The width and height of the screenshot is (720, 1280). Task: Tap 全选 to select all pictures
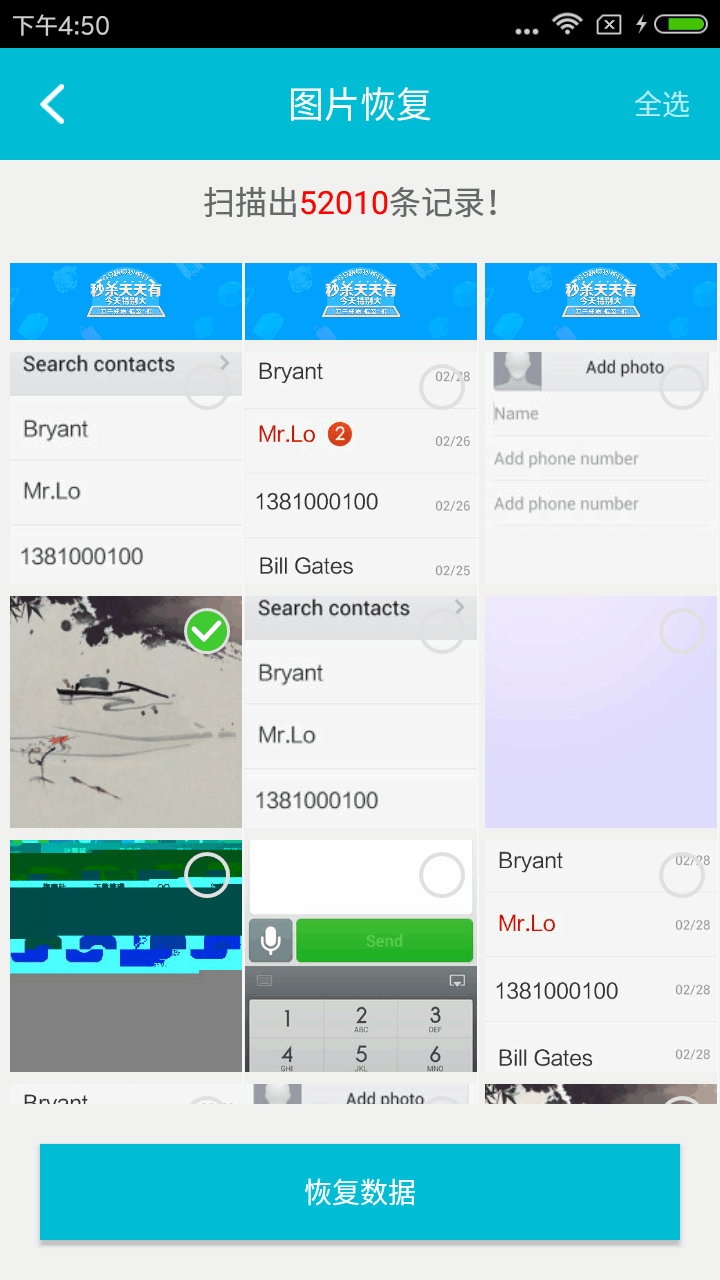pos(662,104)
